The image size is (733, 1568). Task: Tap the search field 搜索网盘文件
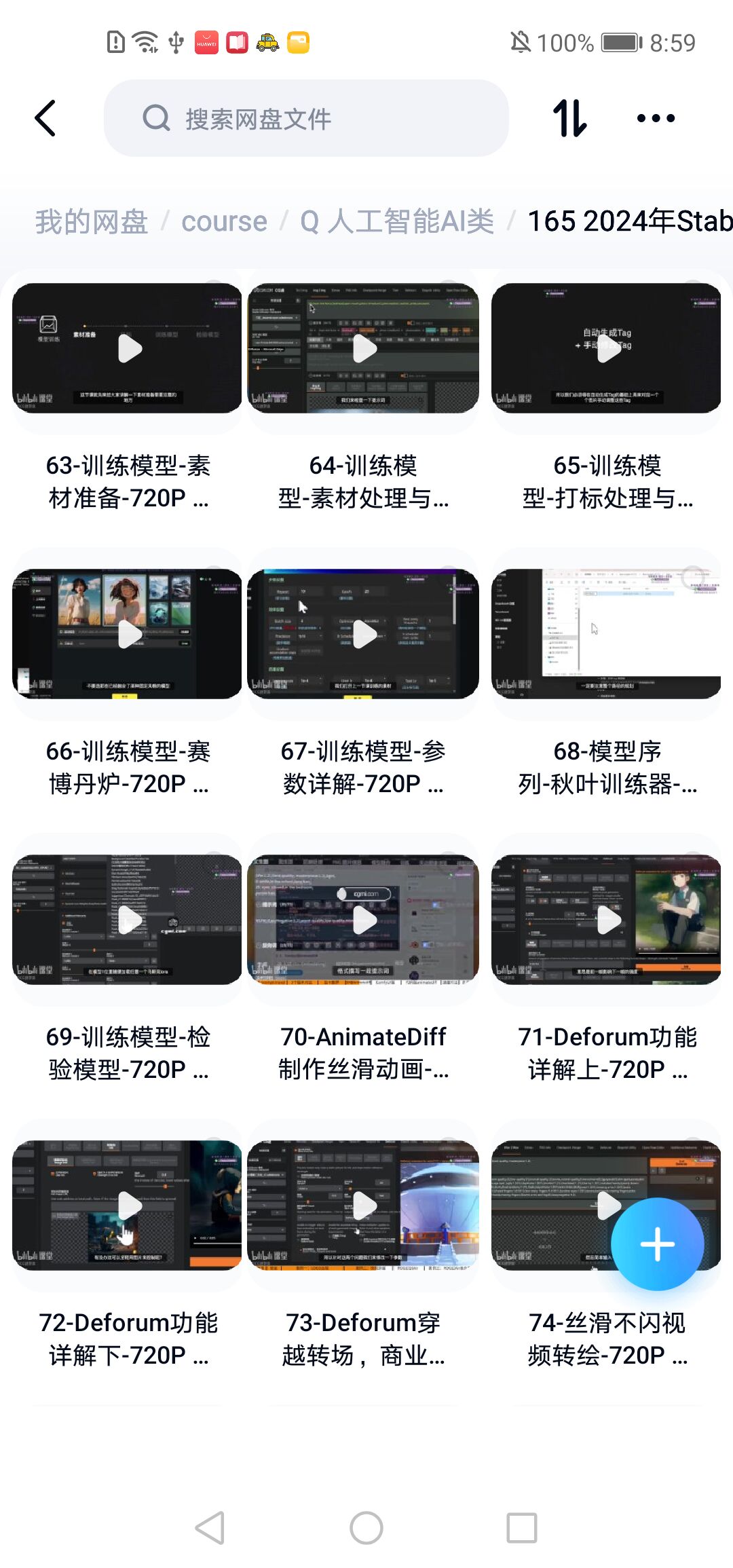pyautogui.click(x=305, y=119)
